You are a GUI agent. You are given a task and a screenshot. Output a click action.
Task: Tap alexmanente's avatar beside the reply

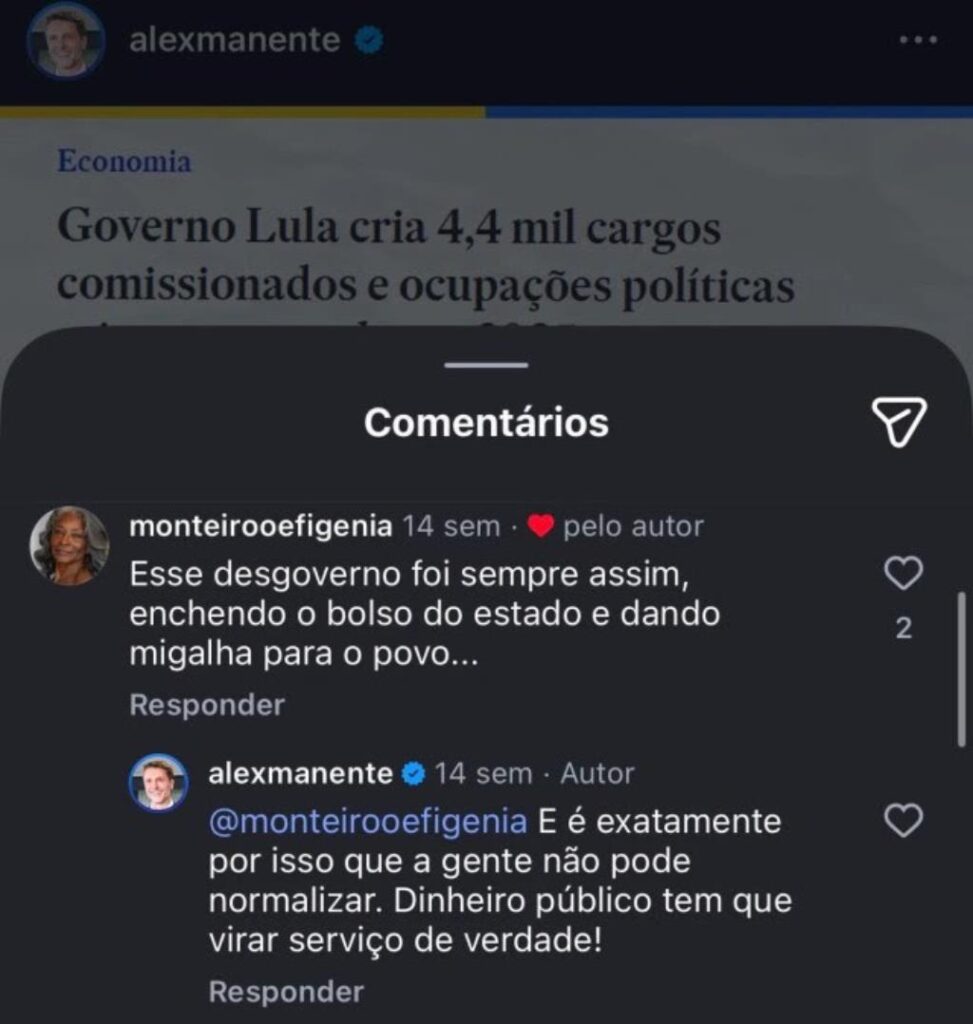(159, 782)
